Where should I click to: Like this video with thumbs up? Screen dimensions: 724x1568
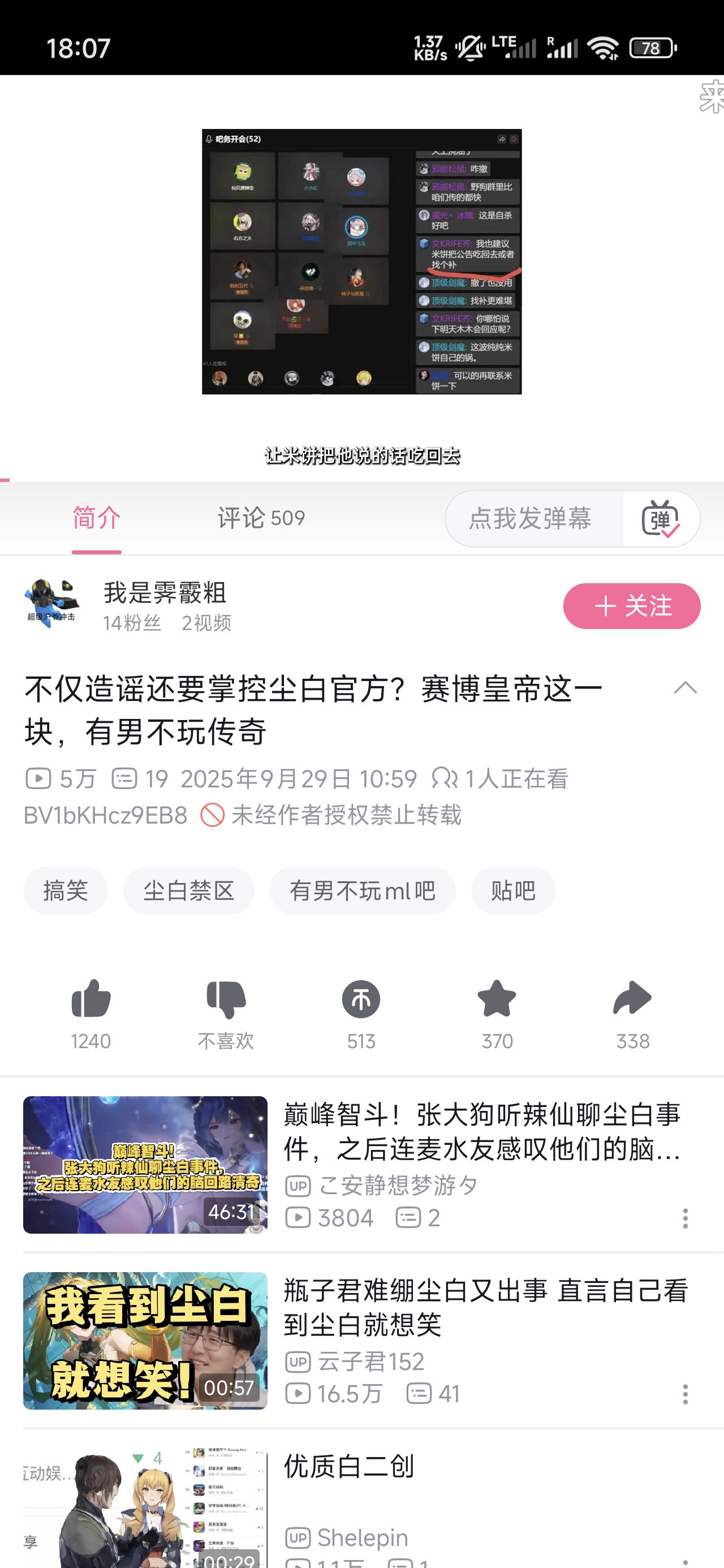(90, 1000)
